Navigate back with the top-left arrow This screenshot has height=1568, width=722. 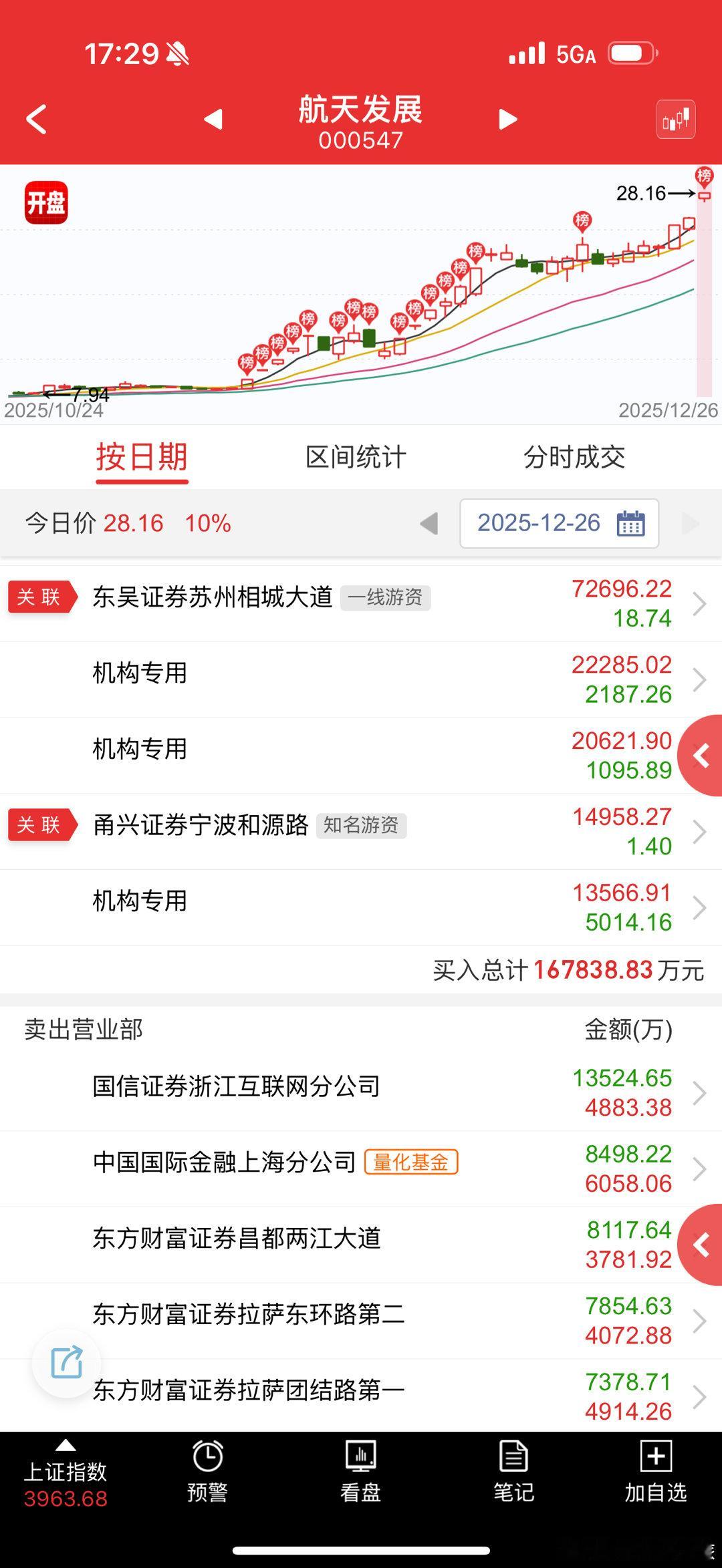[x=36, y=118]
